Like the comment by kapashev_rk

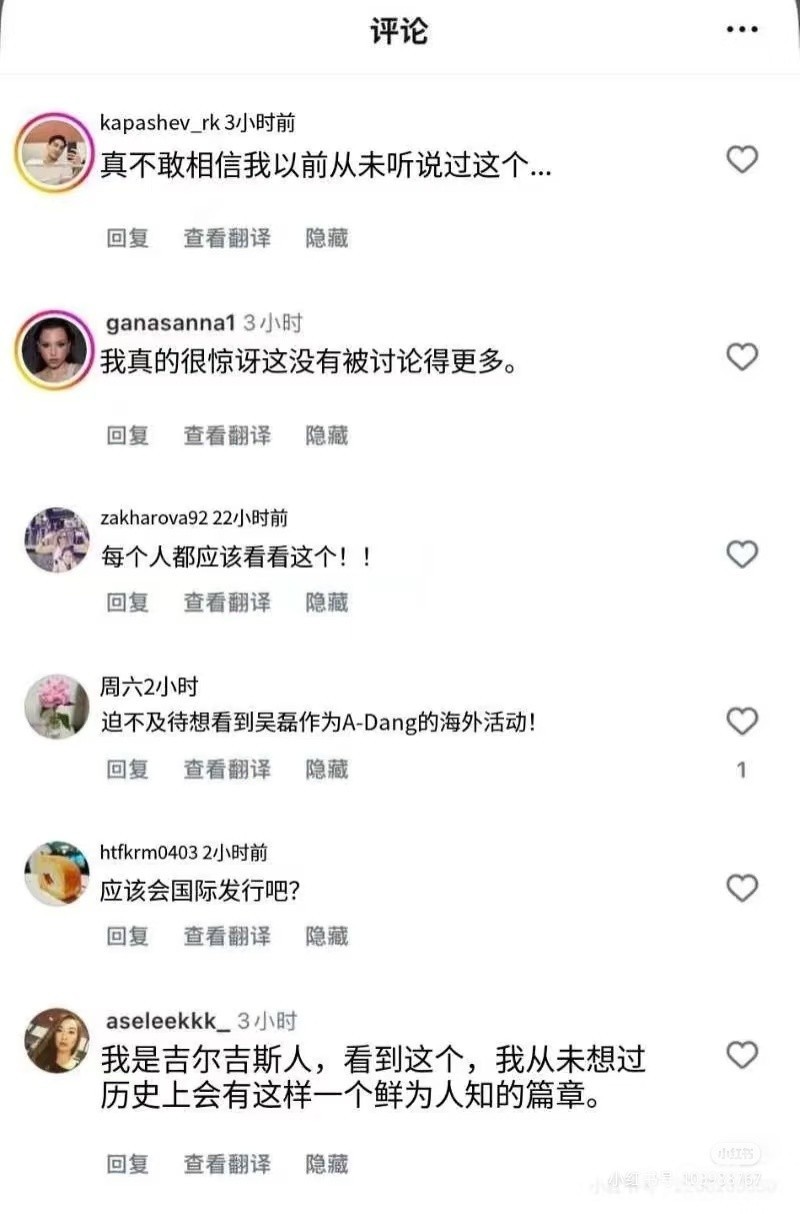741,159
